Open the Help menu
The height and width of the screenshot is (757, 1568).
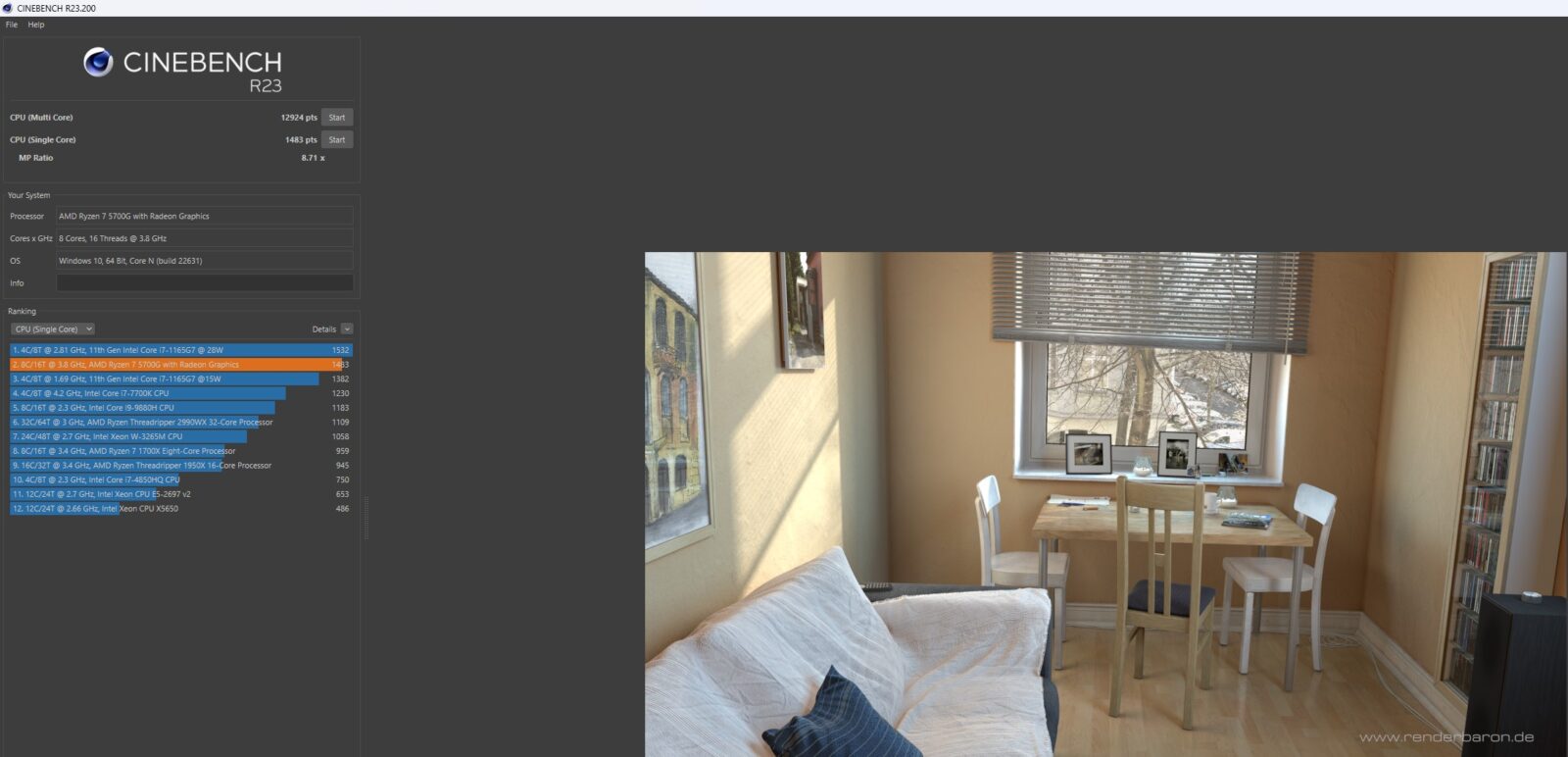(x=36, y=25)
